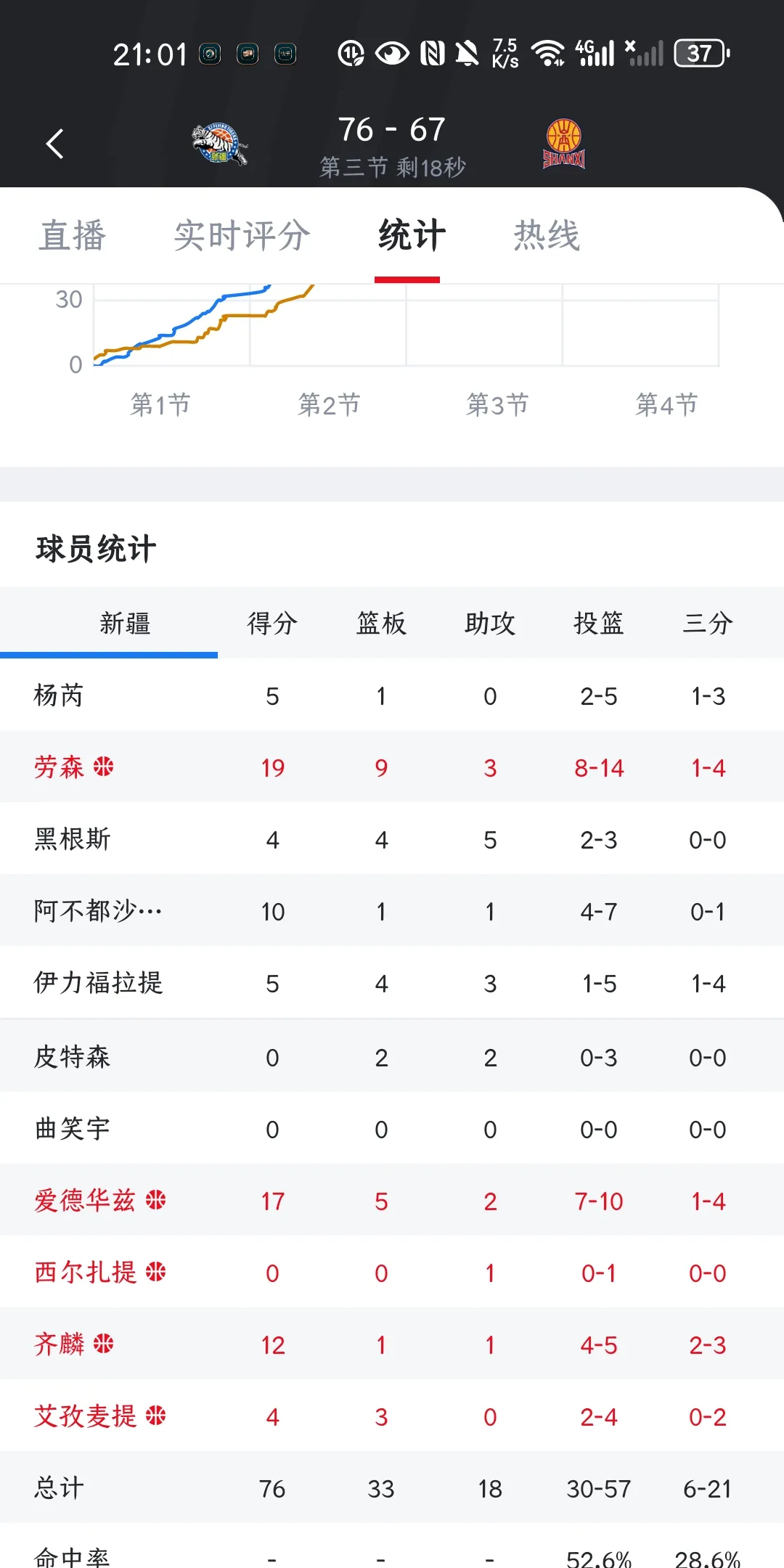784x1568 pixels.
Task: Click the Shanxi team logo
Action: (x=565, y=143)
